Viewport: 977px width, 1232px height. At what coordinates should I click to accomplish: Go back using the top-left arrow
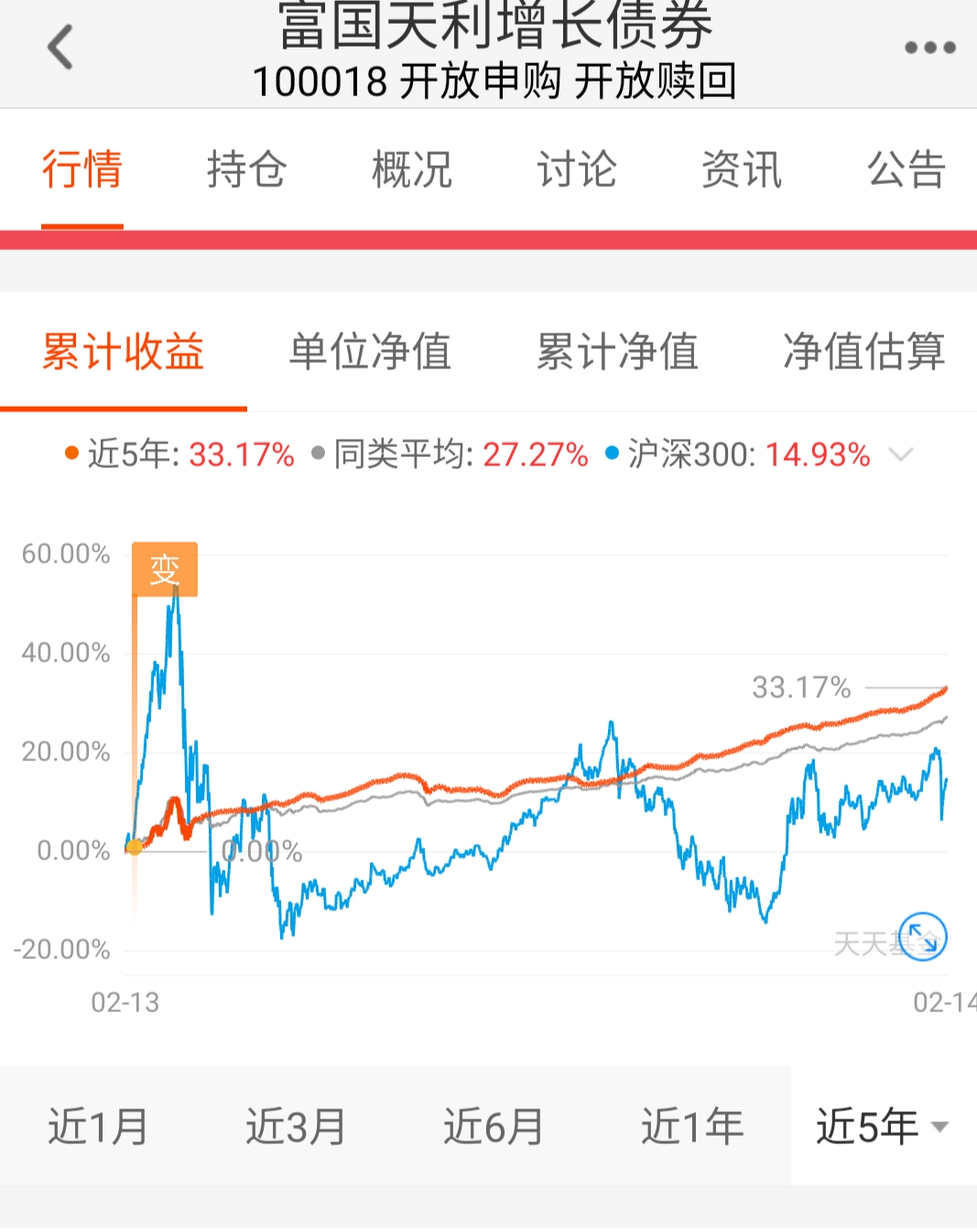(x=60, y=48)
